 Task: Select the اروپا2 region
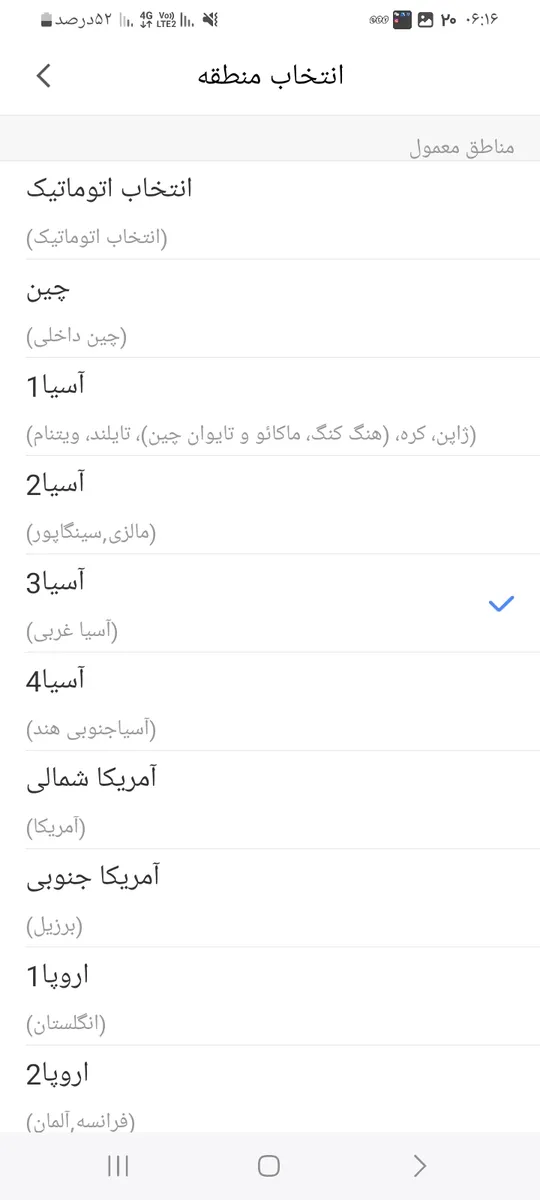270,1089
